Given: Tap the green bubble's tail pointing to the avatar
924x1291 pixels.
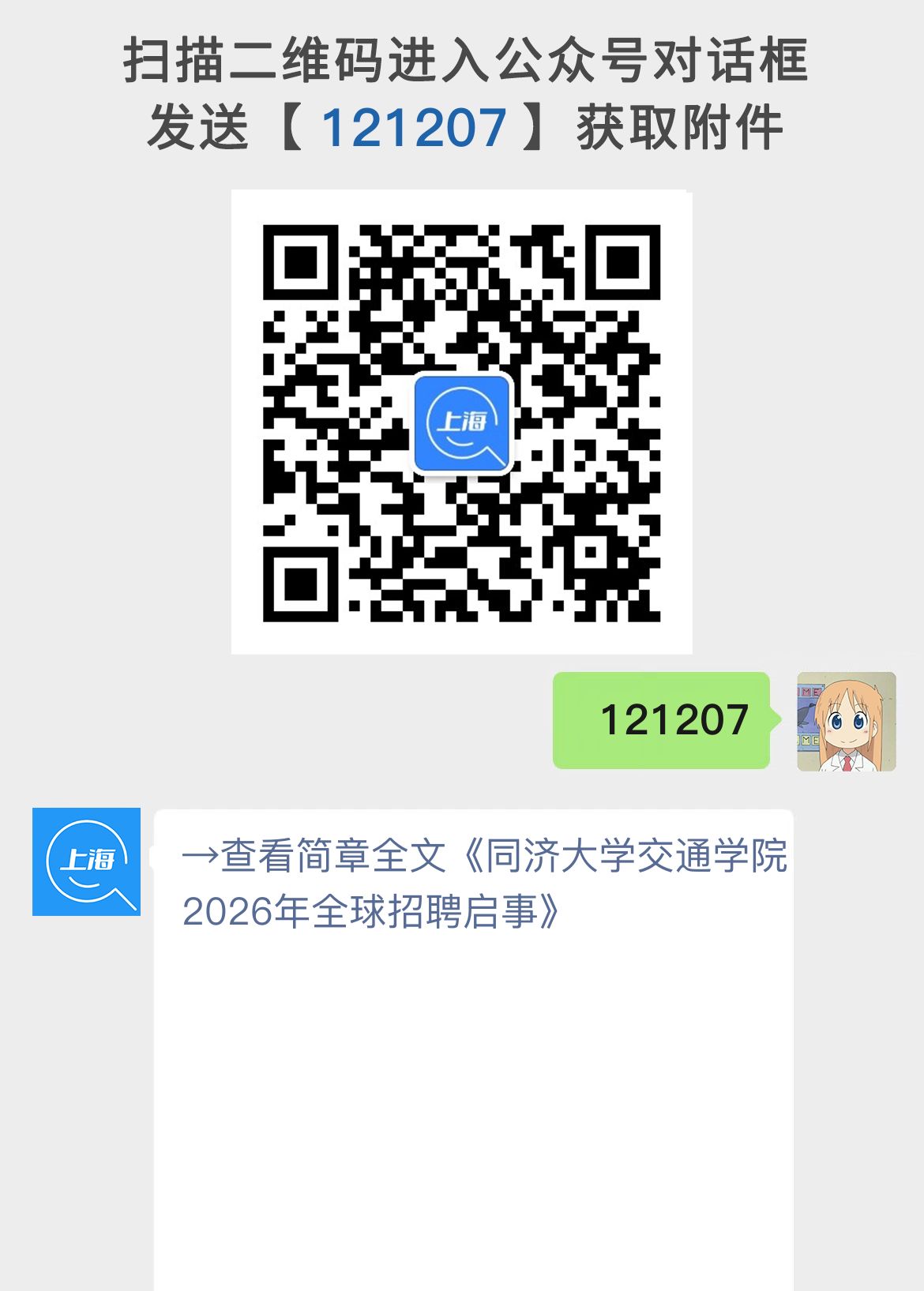Looking at the screenshot, I should click(x=774, y=721).
